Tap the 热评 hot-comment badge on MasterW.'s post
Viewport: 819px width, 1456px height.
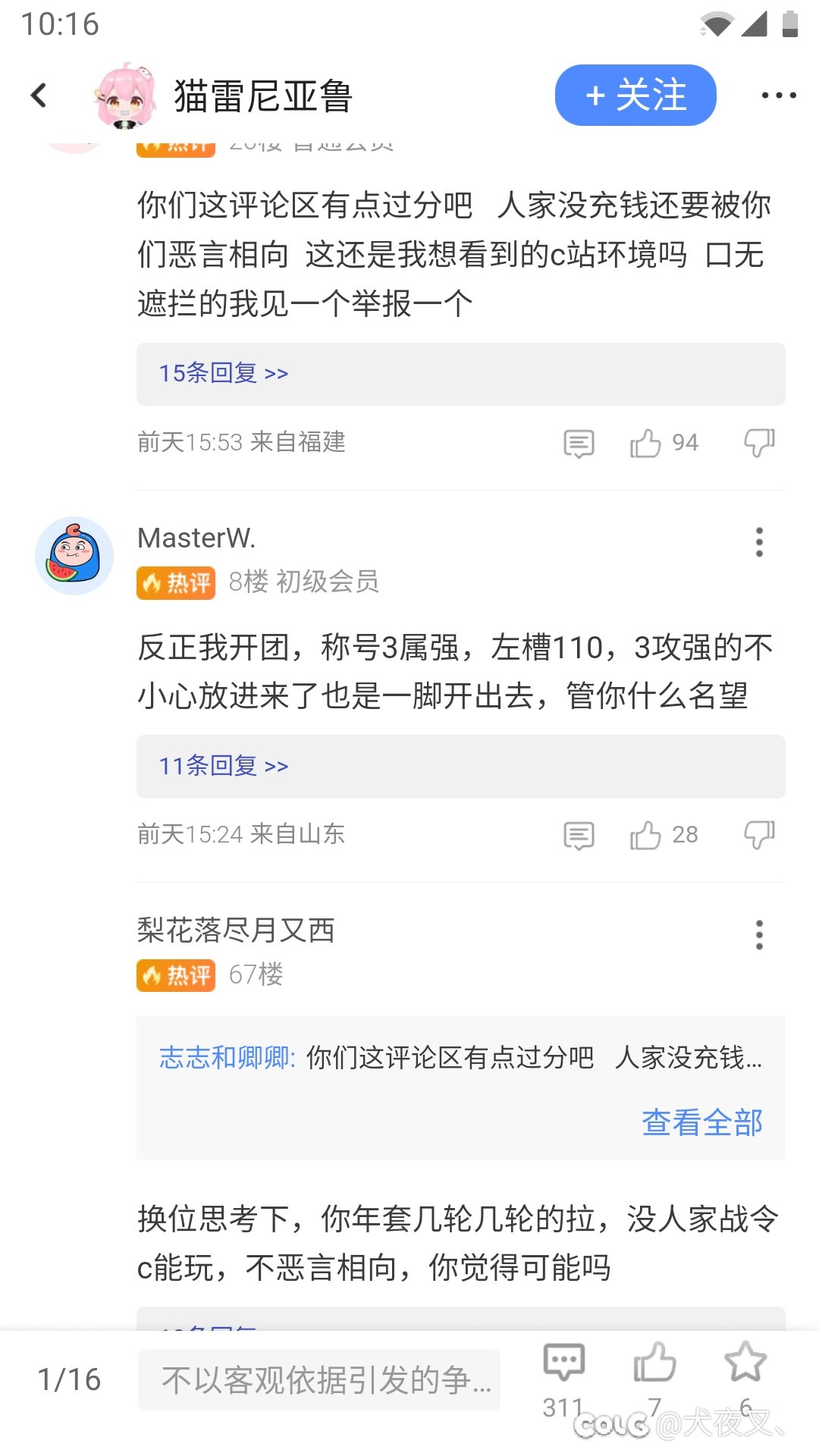(175, 582)
